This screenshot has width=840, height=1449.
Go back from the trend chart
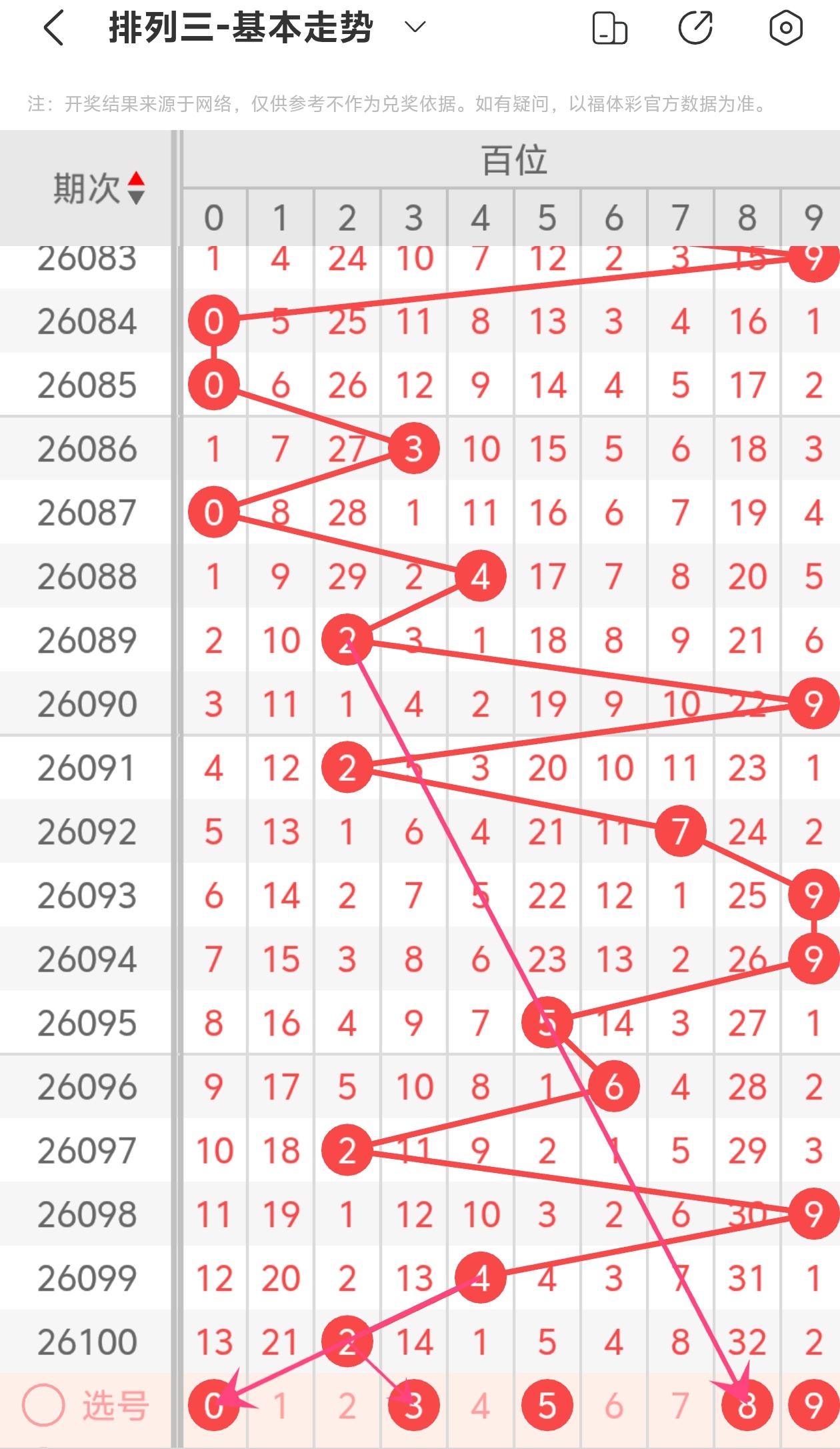click(x=53, y=28)
